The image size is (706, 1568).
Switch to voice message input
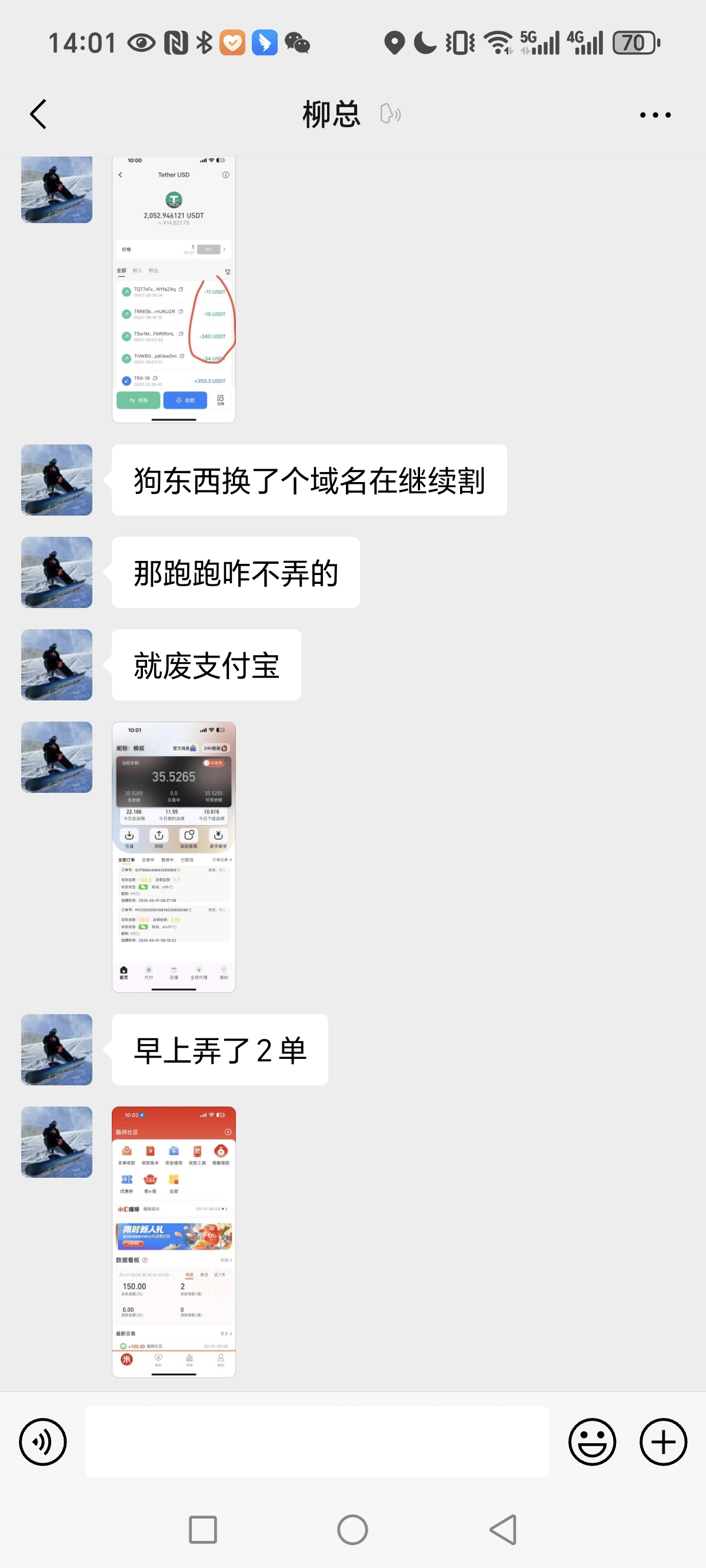[x=42, y=1441]
